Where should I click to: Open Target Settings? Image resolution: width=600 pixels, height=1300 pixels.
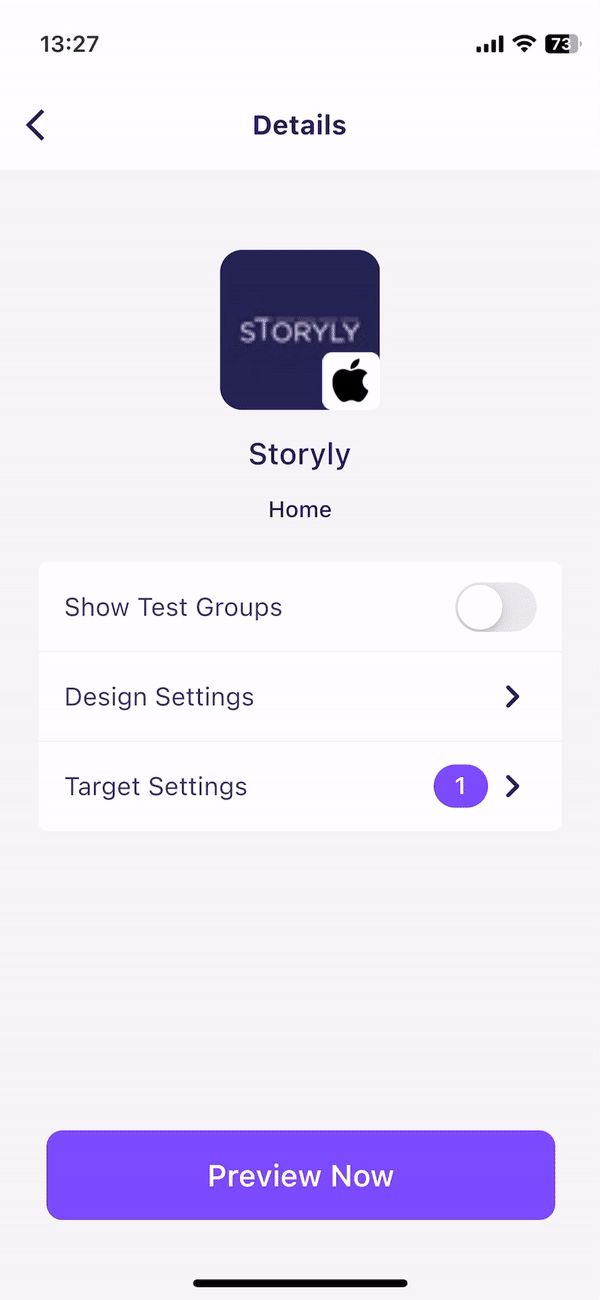click(300, 787)
